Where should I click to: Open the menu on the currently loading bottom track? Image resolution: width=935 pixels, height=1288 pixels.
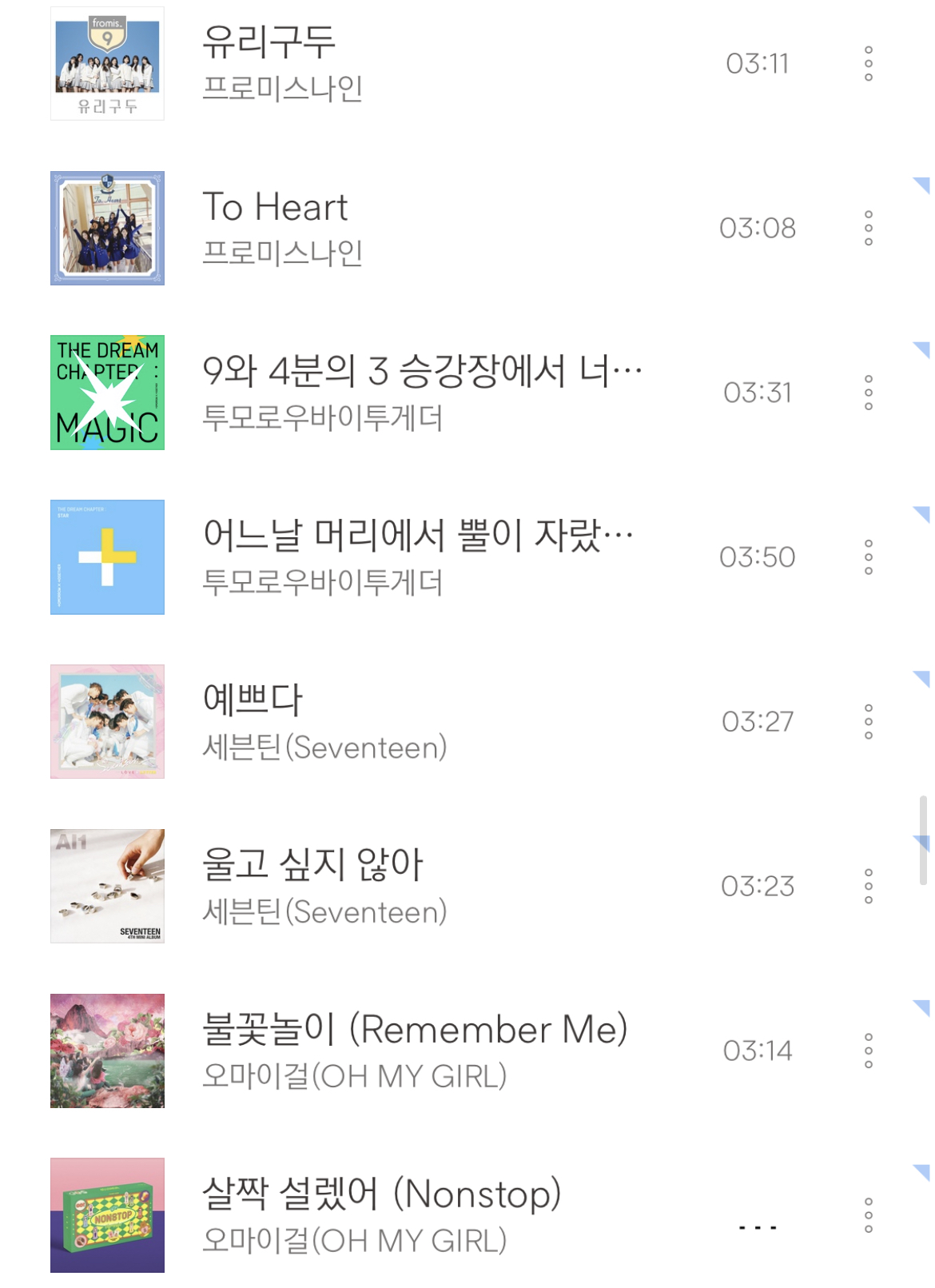click(x=869, y=1215)
